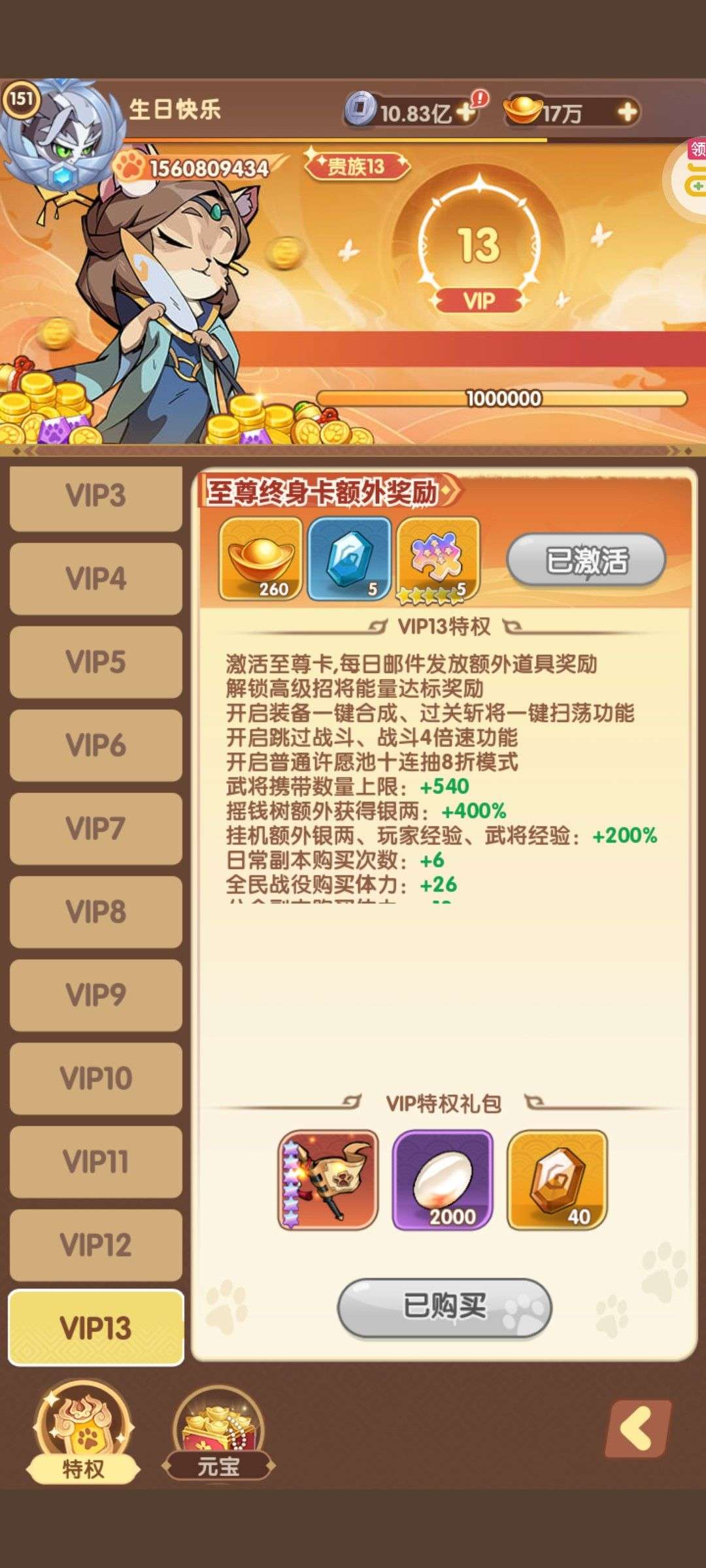Add more gold ingots with plus
Viewport: 706px width, 1568px height.
[x=627, y=112]
